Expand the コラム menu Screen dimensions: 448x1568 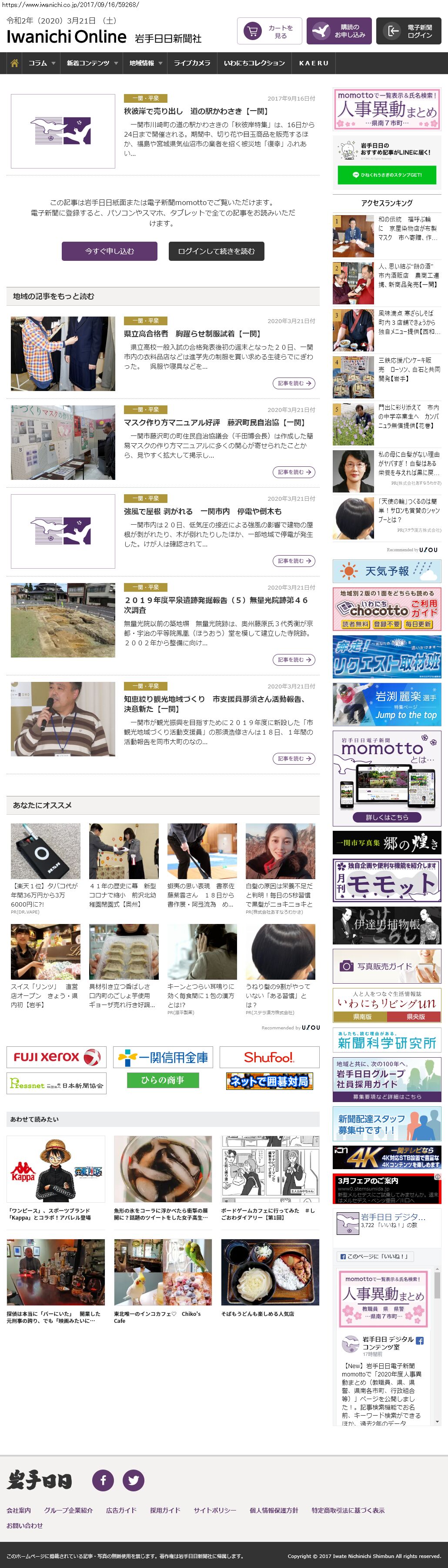point(41,63)
